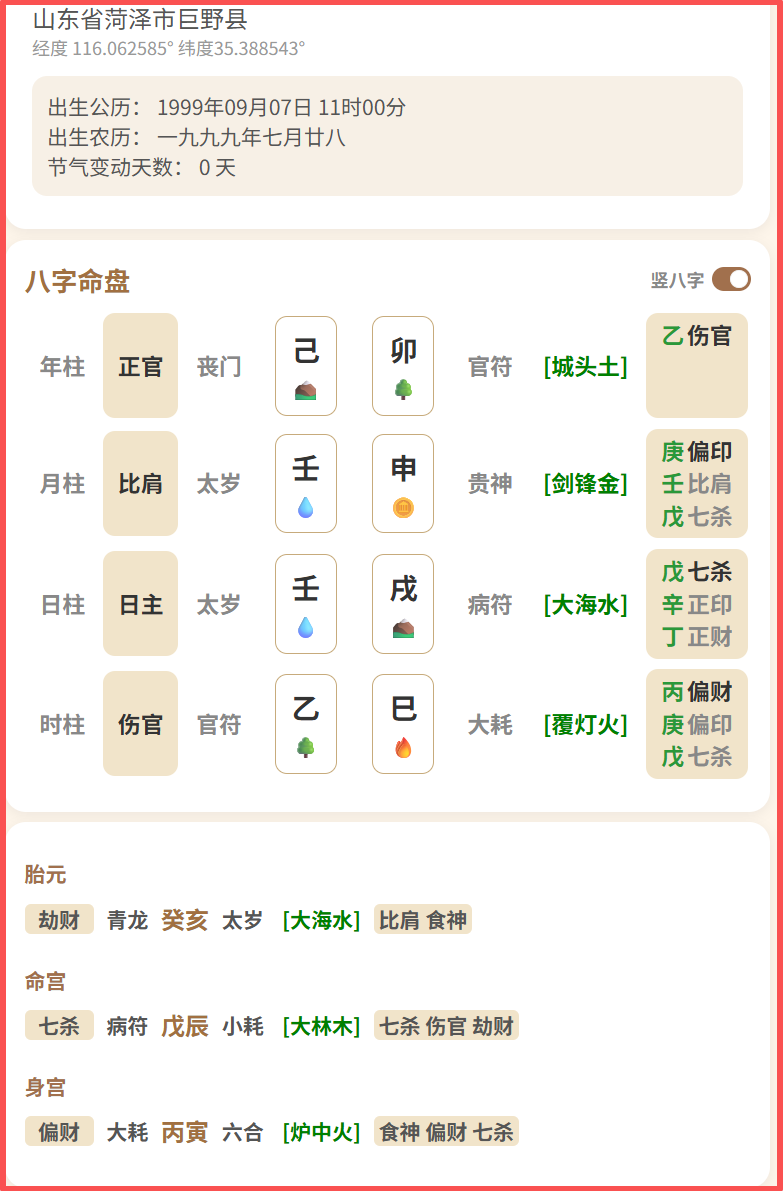Viewport: 783px width, 1191px height.
Task: Toggle the 竖八字 switch off
Action: [731, 280]
